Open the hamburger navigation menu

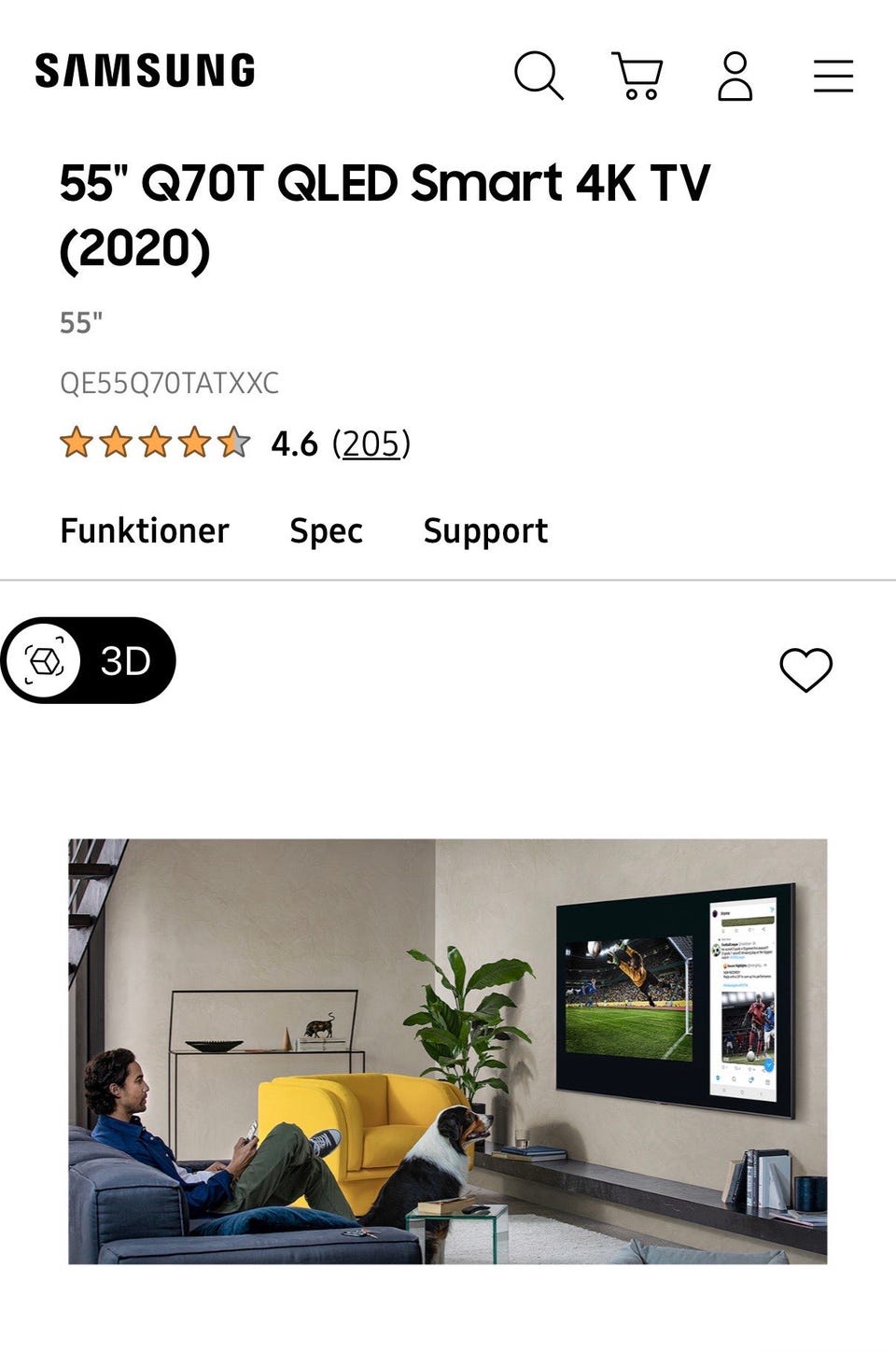pyautogui.click(x=833, y=76)
